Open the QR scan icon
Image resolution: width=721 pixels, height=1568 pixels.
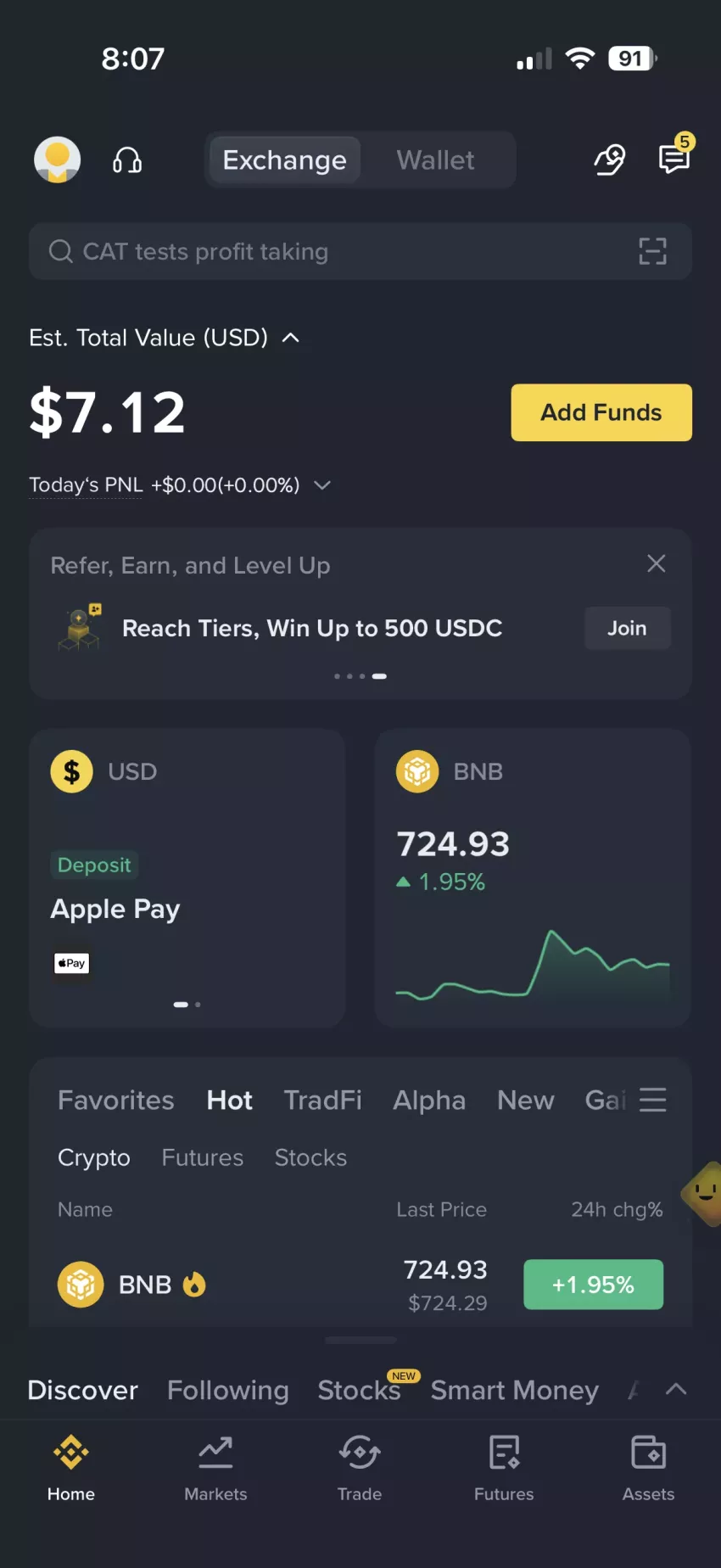click(652, 251)
